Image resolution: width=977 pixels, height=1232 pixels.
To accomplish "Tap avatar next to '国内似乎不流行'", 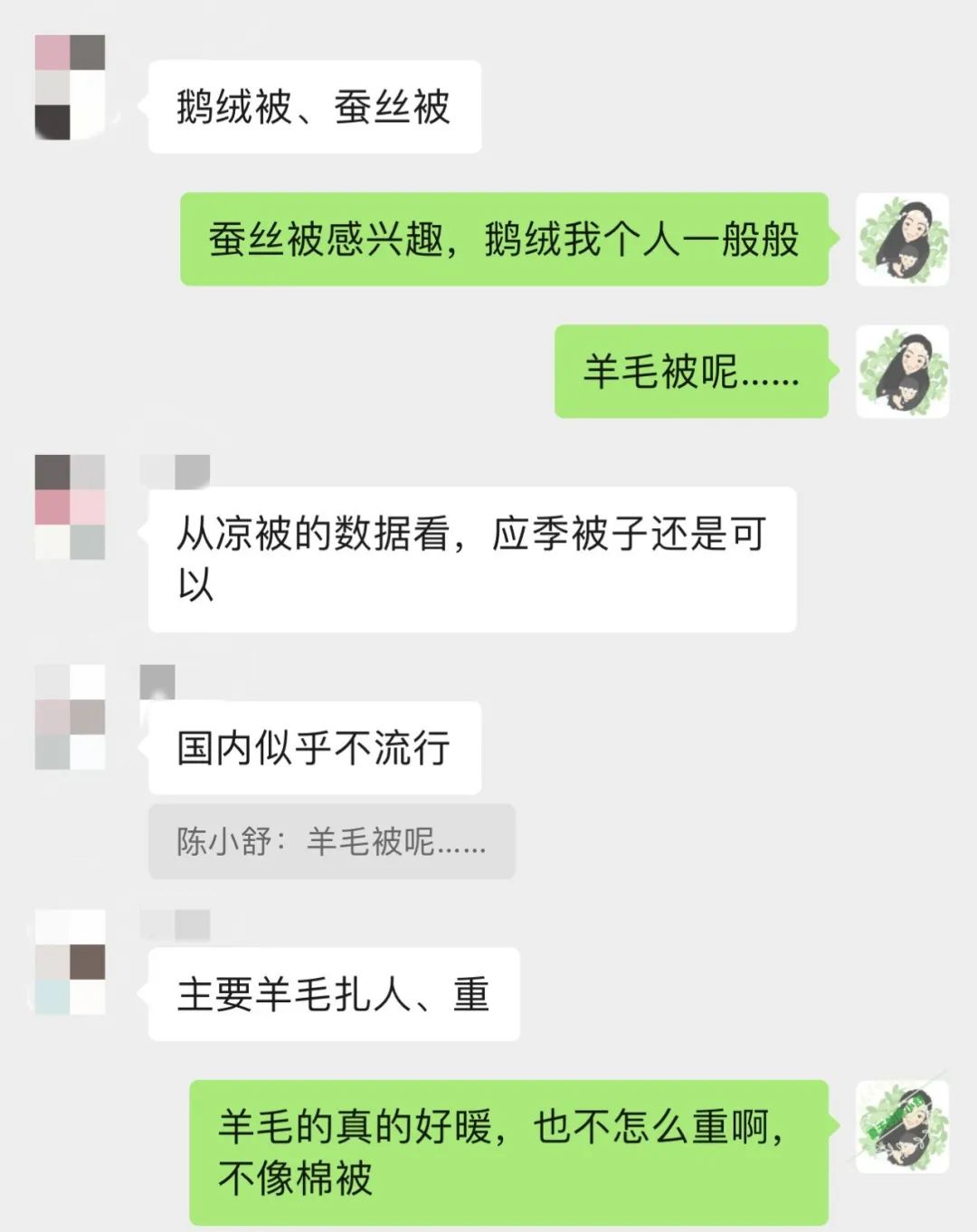I will 70,717.
